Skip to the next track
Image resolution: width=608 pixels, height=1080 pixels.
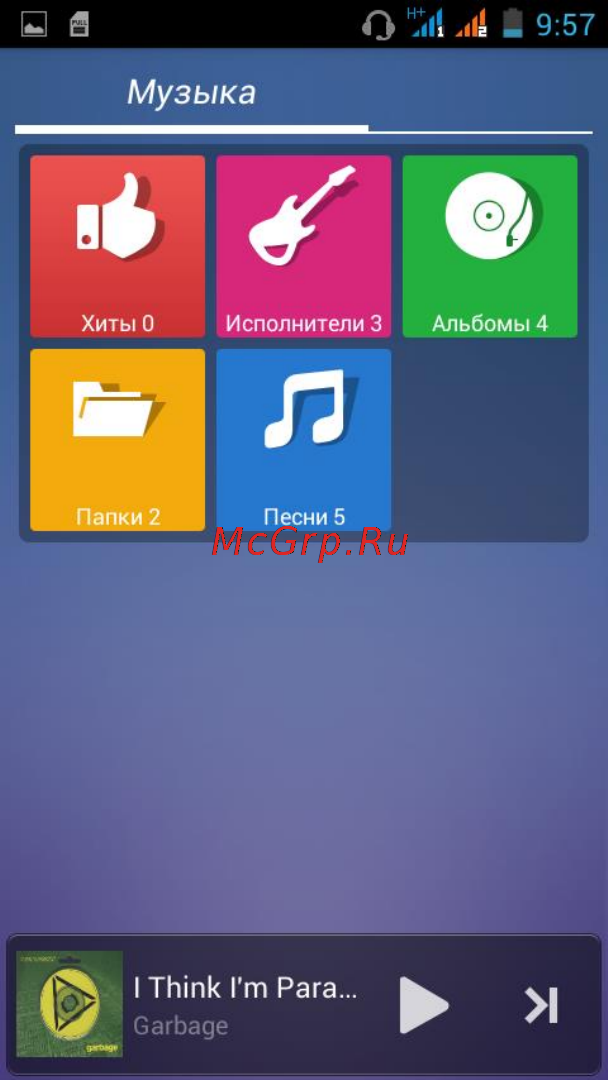coord(541,1005)
